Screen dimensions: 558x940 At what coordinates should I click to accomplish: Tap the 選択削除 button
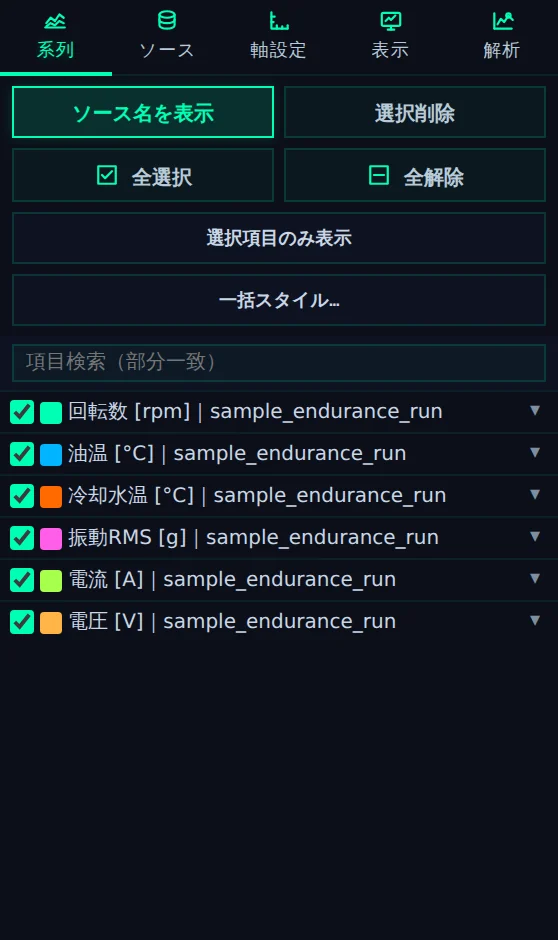(x=415, y=112)
